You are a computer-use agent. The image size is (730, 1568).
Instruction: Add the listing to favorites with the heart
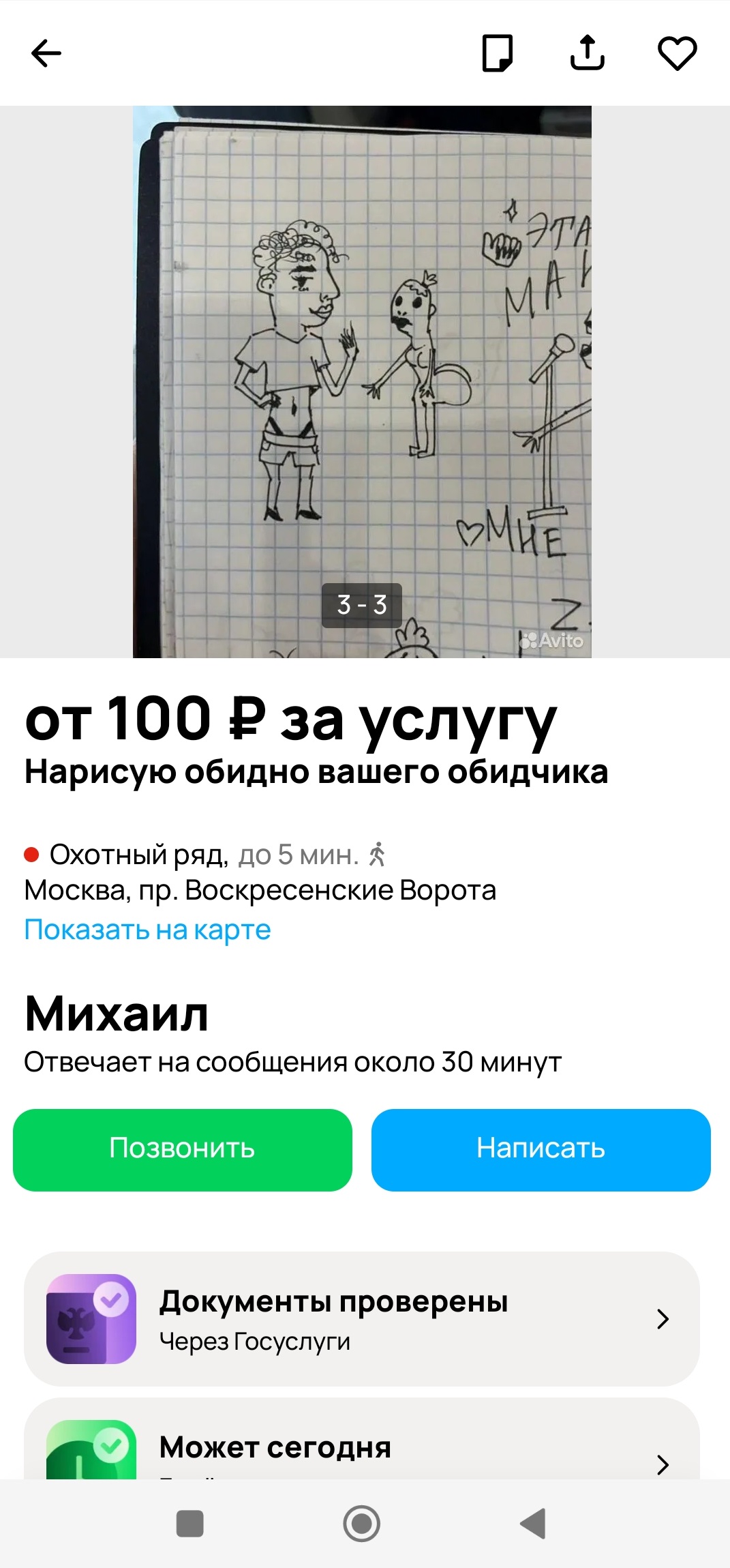click(x=677, y=53)
